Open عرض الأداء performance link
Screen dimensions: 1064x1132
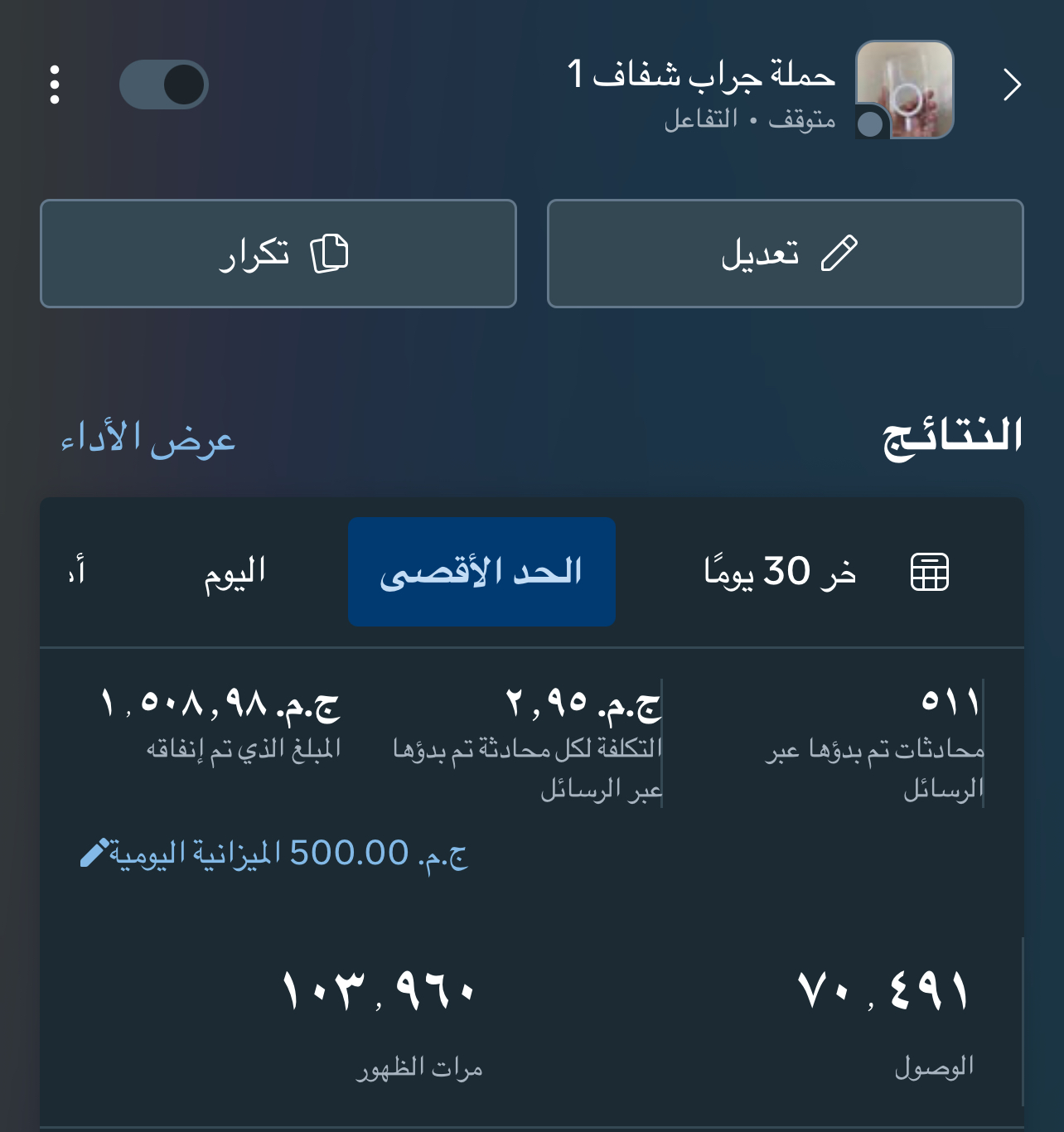click(148, 439)
